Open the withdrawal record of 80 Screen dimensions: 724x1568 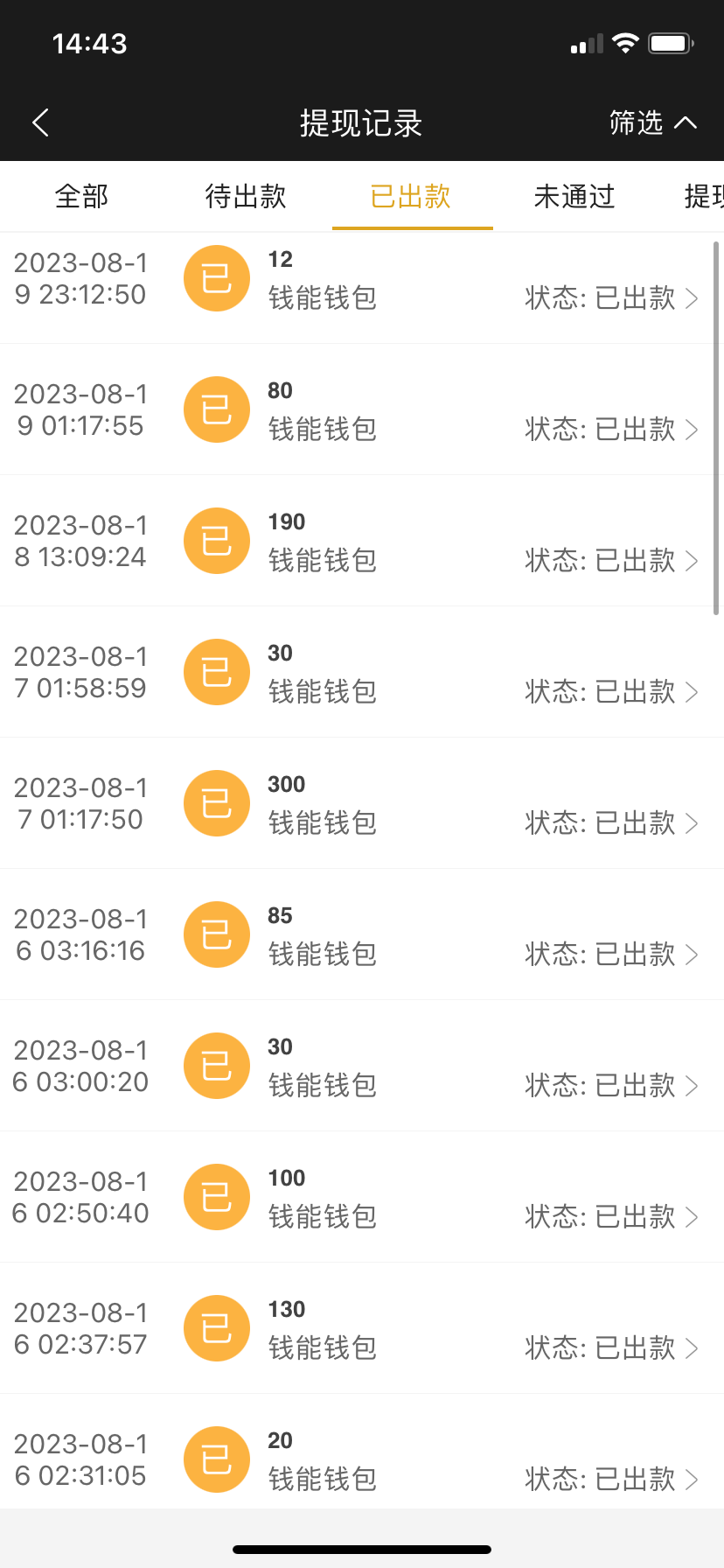click(x=362, y=410)
